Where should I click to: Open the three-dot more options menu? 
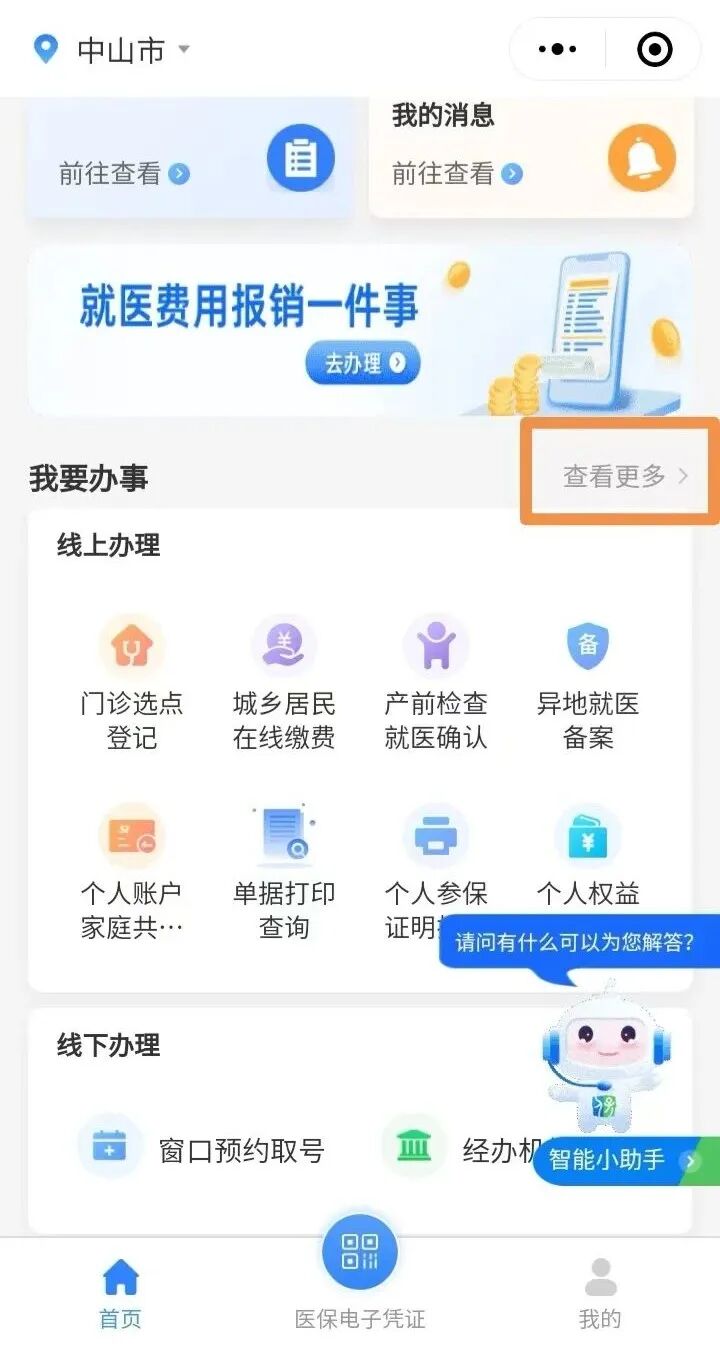click(555, 49)
